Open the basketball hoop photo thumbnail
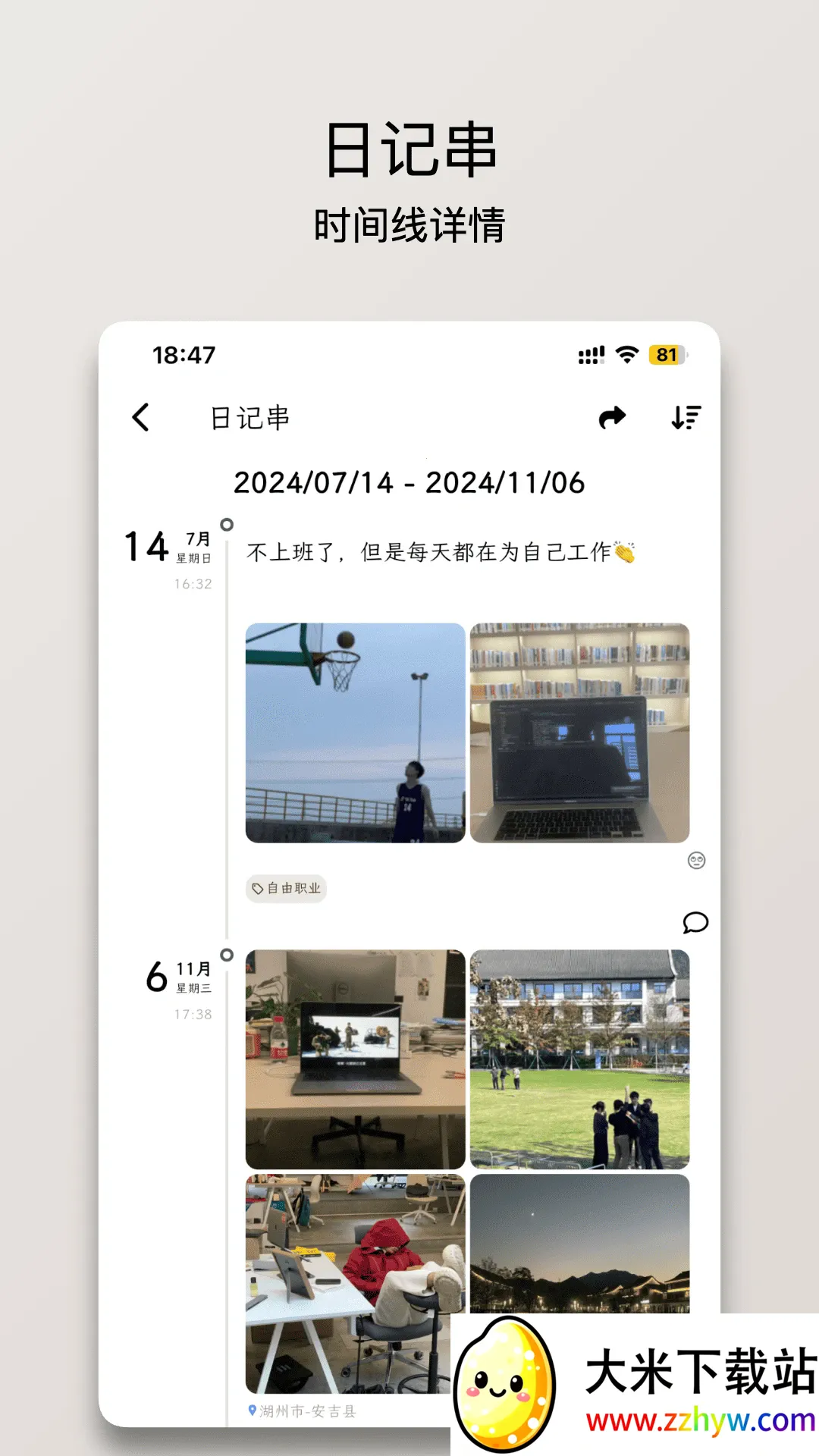 point(353,732)
